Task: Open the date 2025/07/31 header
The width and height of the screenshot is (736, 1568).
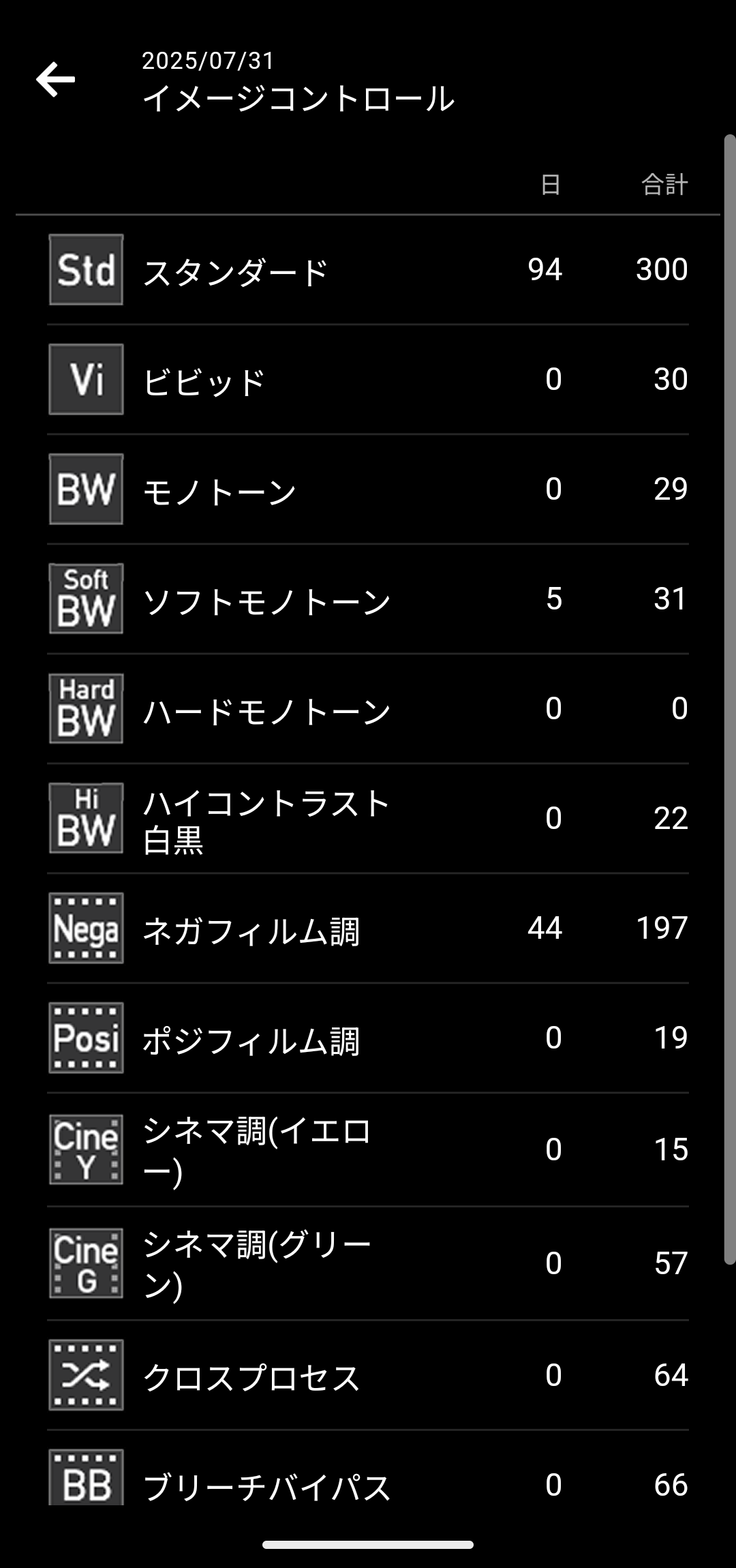Action: coord(209,61)
